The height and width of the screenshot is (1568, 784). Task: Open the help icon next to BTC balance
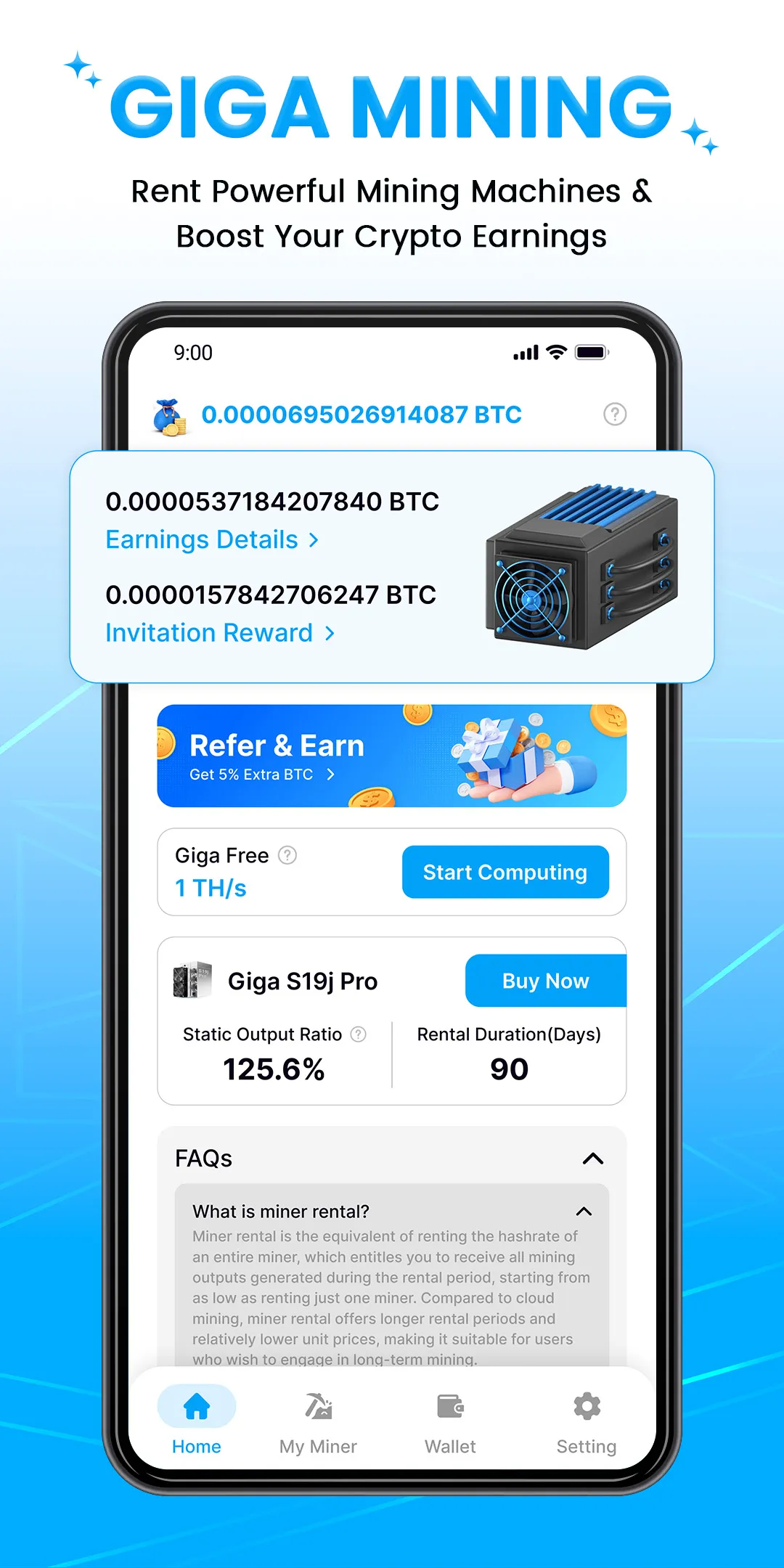tap(614, 414)
